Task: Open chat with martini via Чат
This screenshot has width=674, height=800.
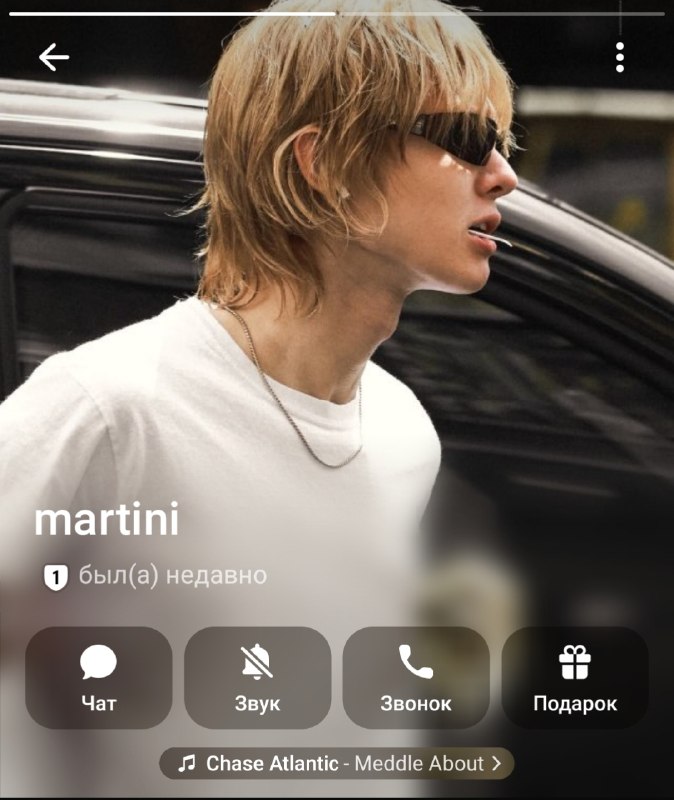Action: click(x=99, y=678)
